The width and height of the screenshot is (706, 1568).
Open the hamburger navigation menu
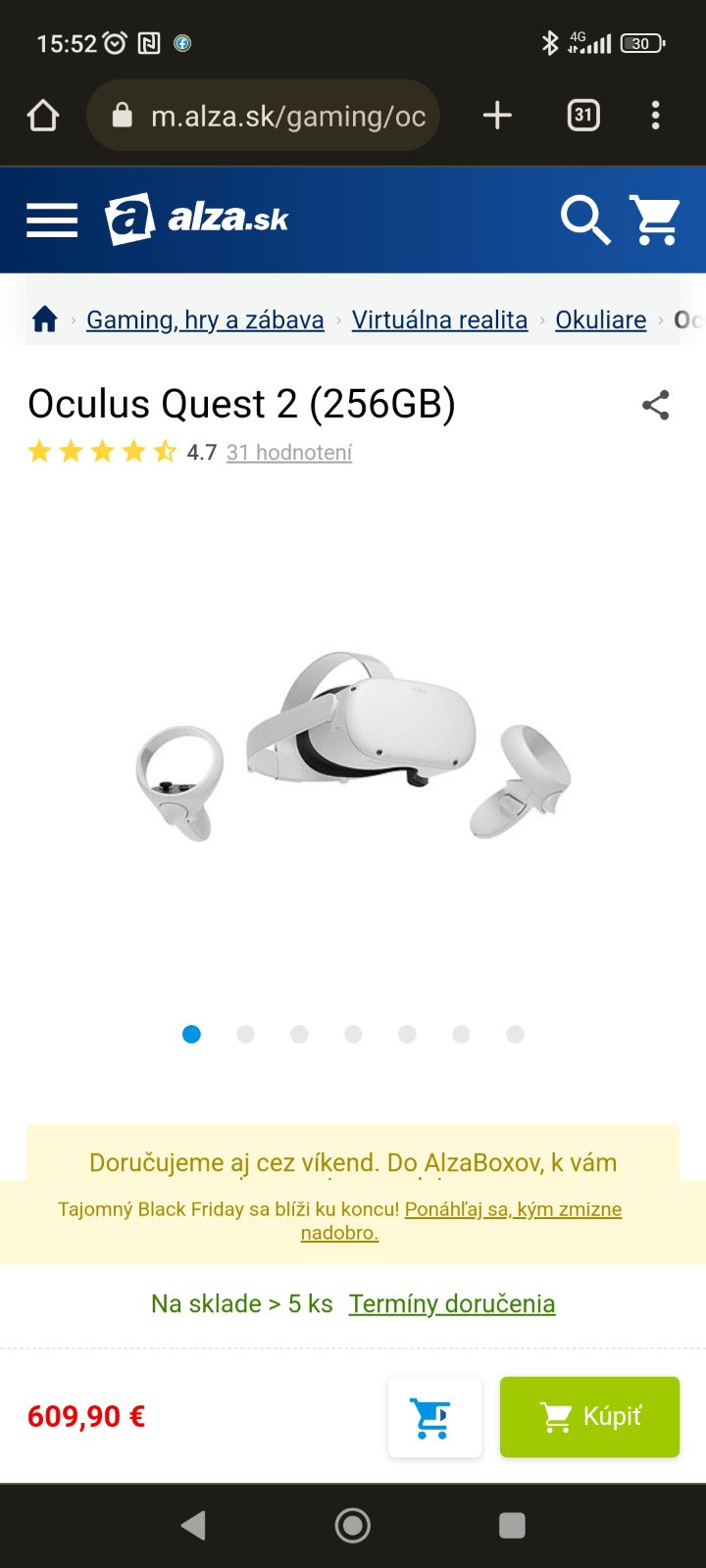[52, 220]
